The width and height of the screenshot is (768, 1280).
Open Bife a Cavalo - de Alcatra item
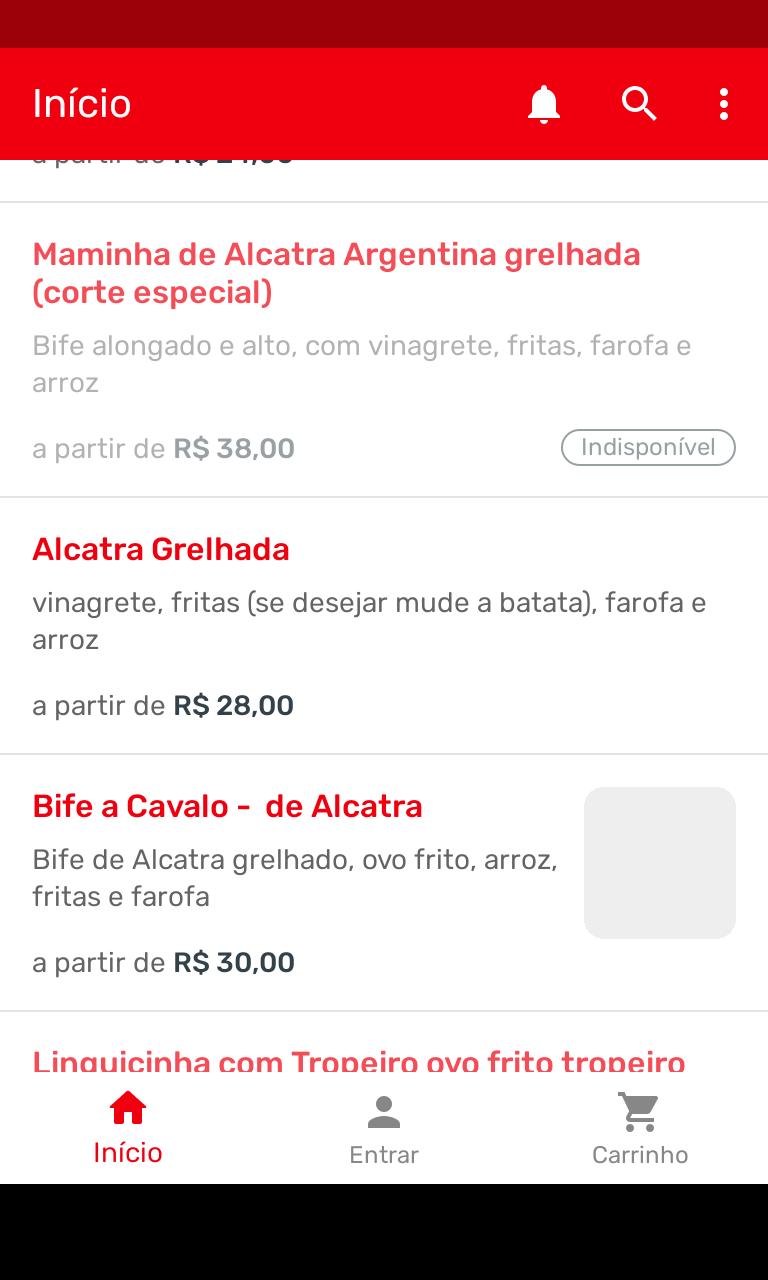pos(227,806)
